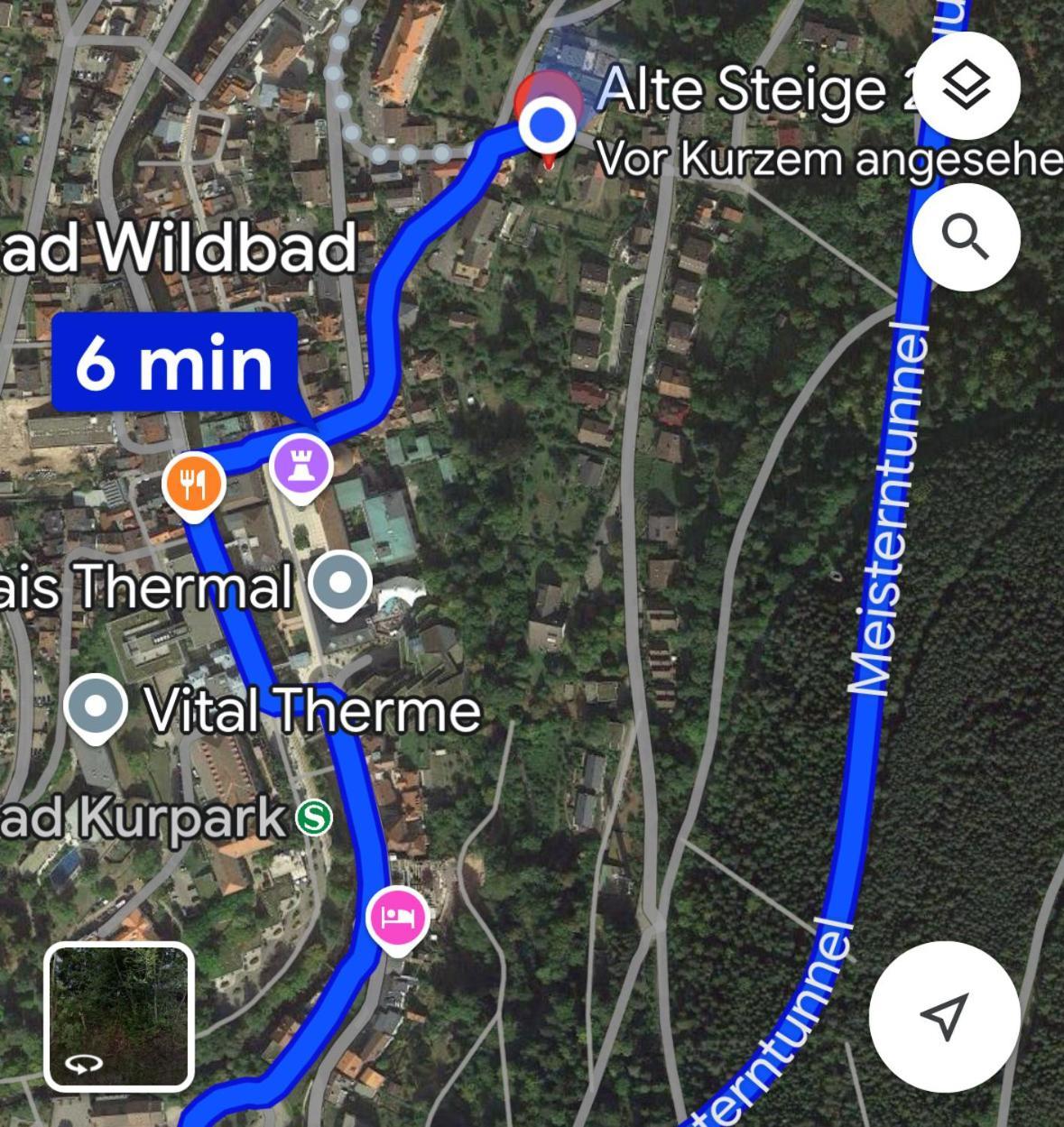Open the Vital Therme place pin

(x=96, y=707)
